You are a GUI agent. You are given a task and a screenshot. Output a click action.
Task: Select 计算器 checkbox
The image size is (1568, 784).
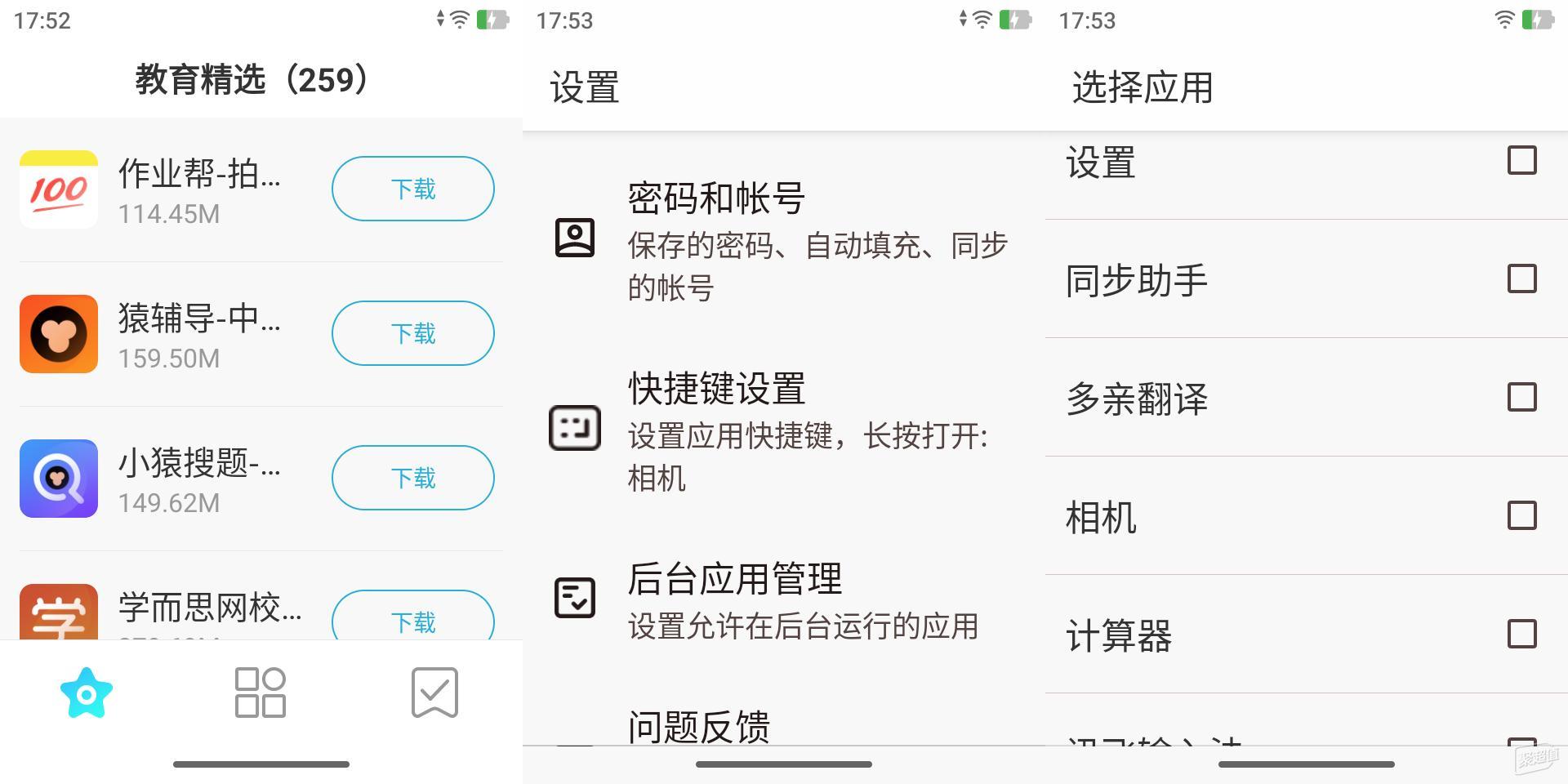point(1521,634)
